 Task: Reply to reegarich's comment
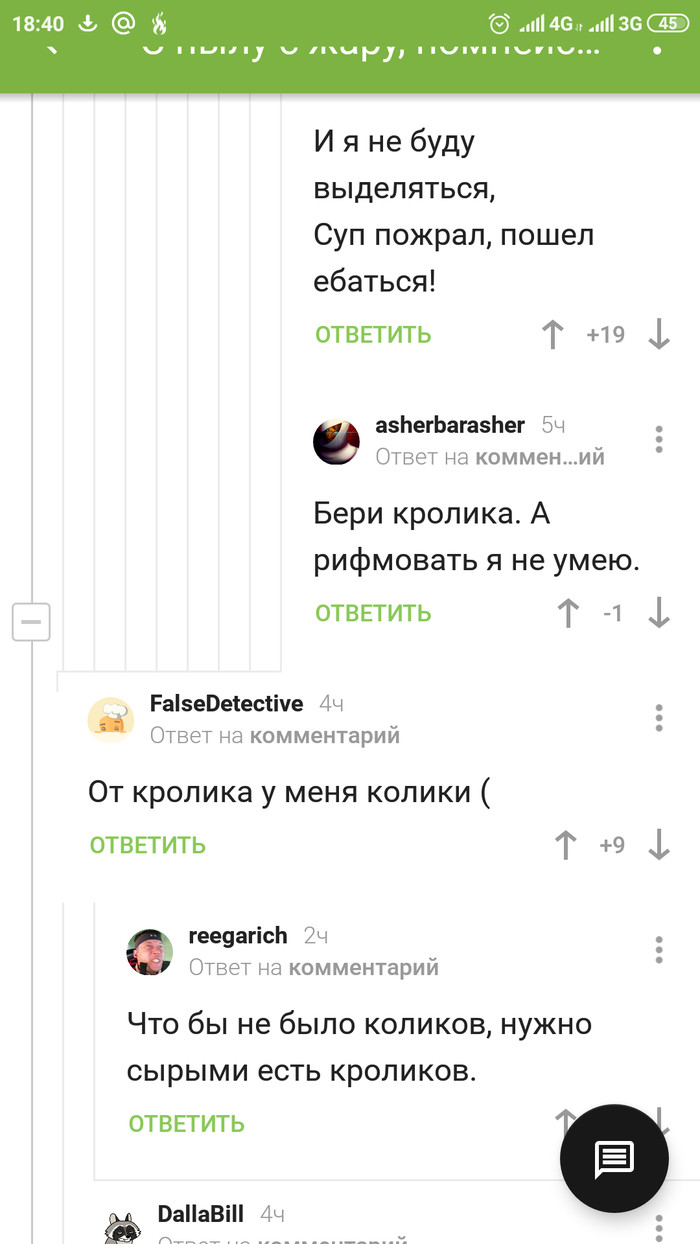tap(186, 1123)
